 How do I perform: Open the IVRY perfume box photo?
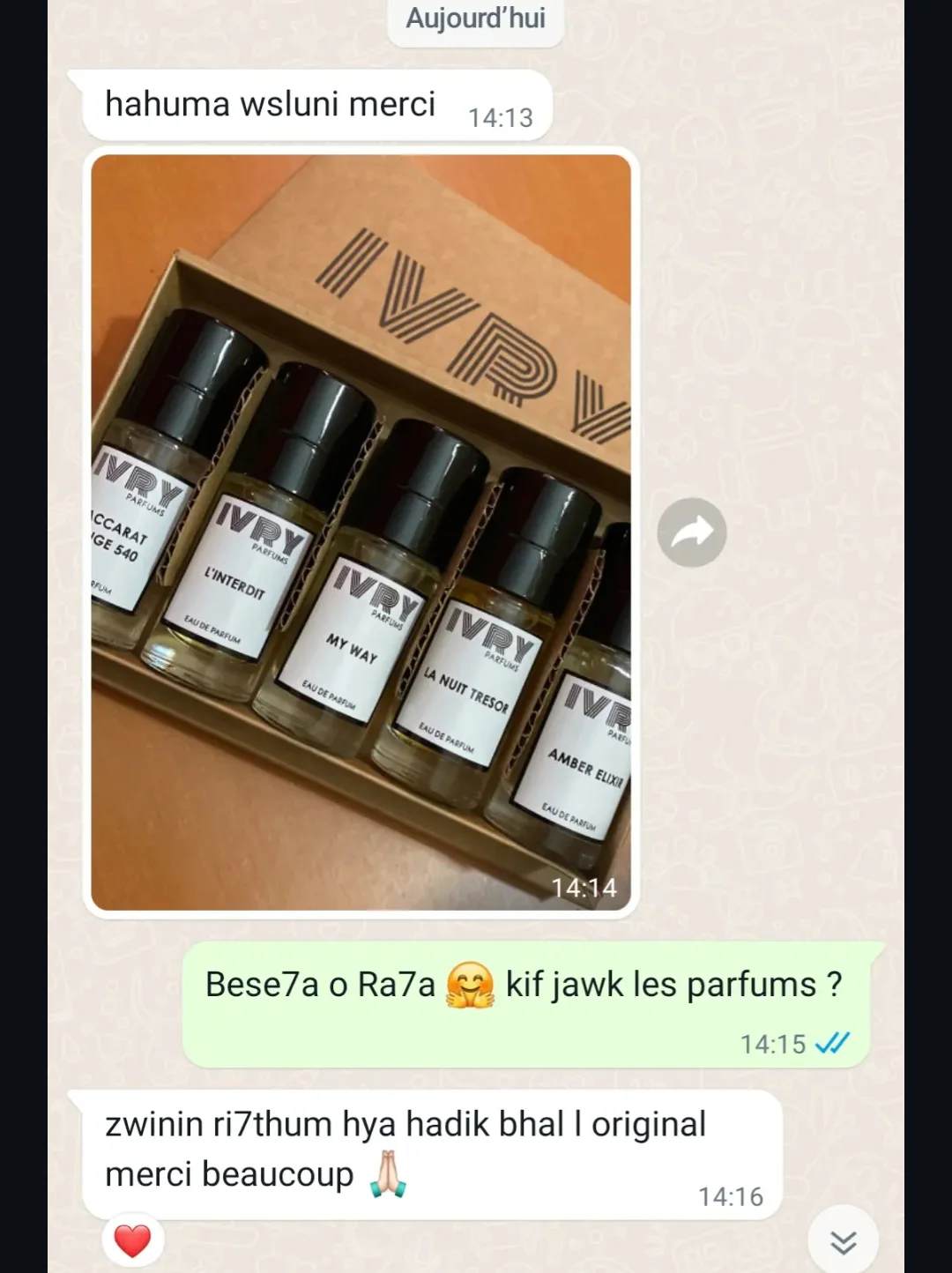click(361, 532)
